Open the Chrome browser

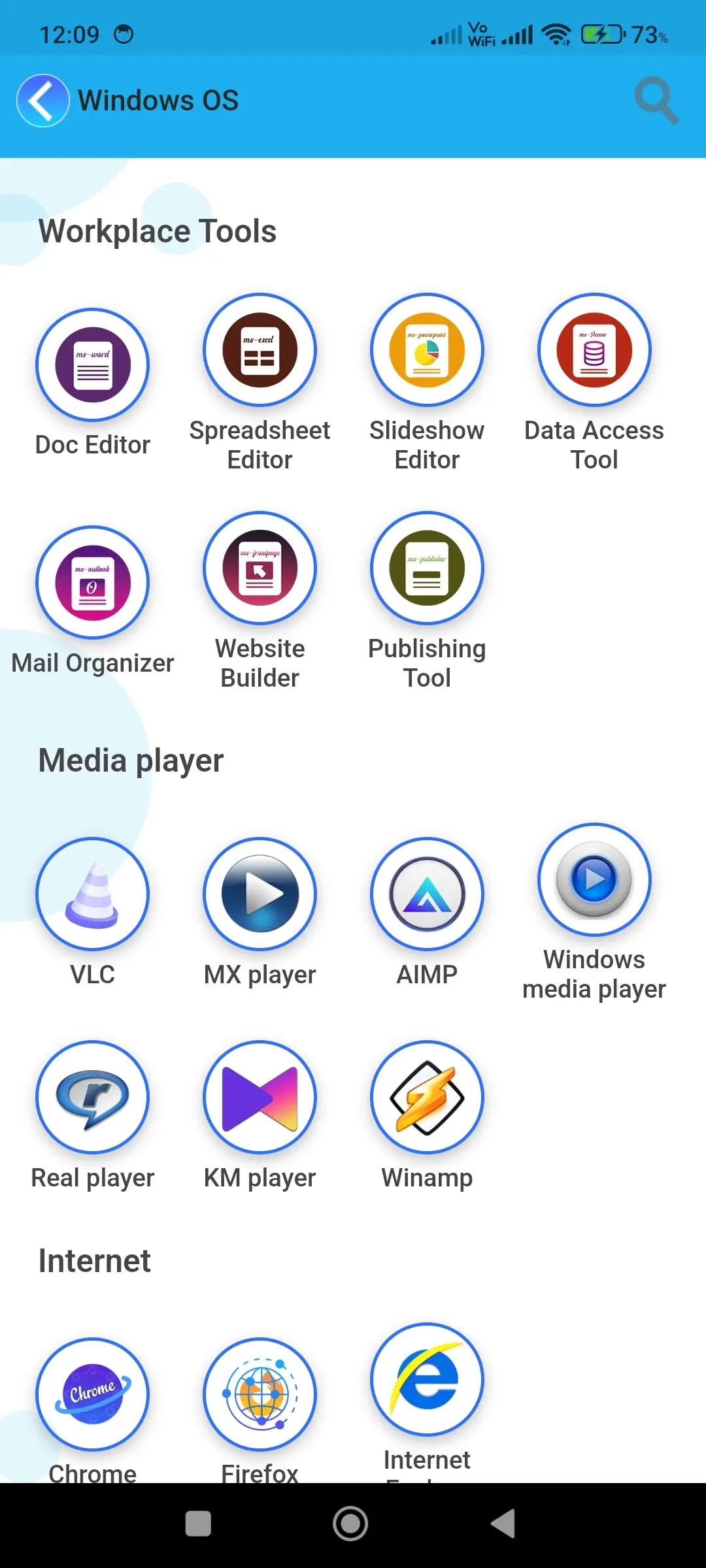pyautogui.click(x=92, y=1394)
